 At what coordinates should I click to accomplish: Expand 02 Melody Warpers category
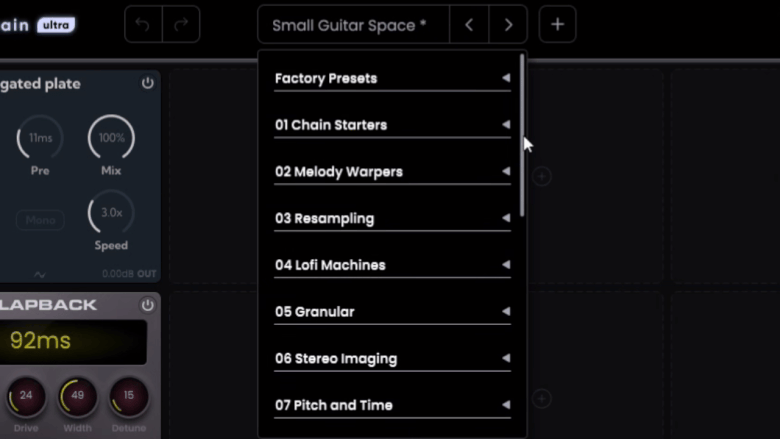pos(392,172)
